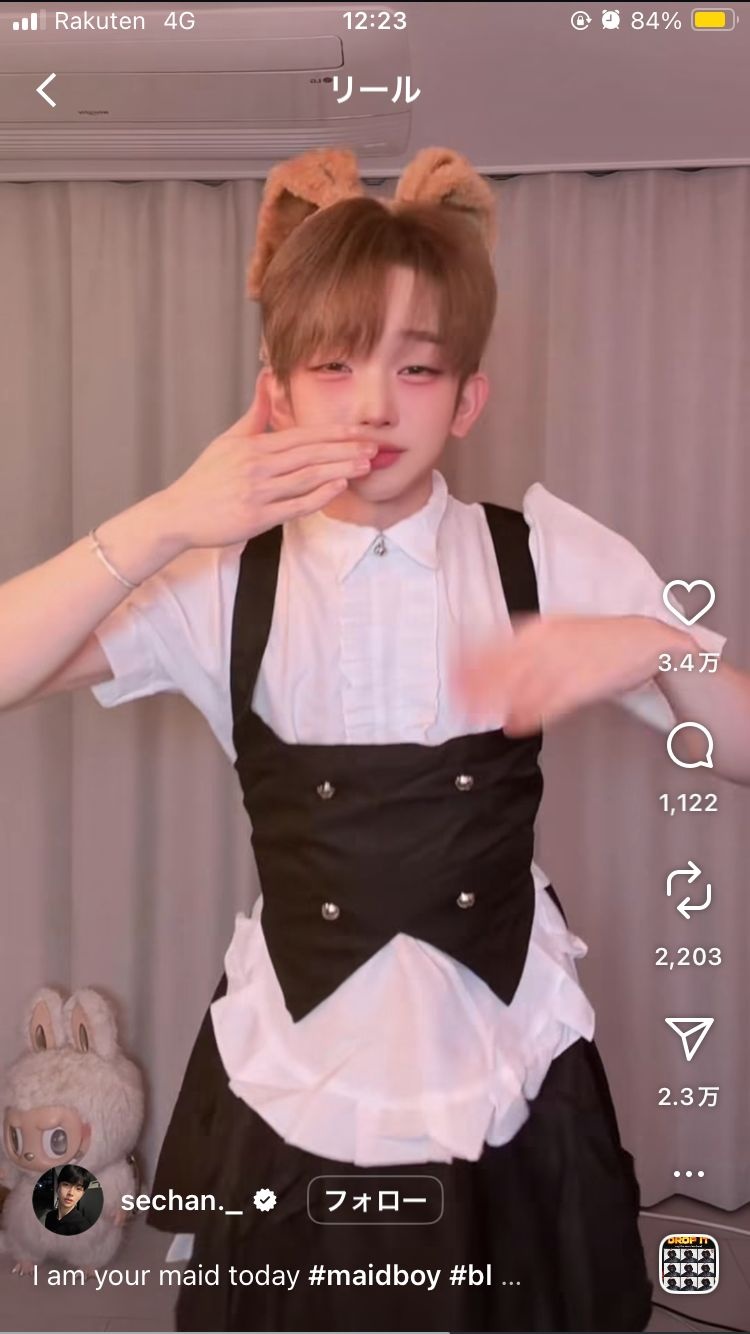Screen dimensions: 750x1334
Task: Go back from the Reels screen
Action: pos(46,90)
